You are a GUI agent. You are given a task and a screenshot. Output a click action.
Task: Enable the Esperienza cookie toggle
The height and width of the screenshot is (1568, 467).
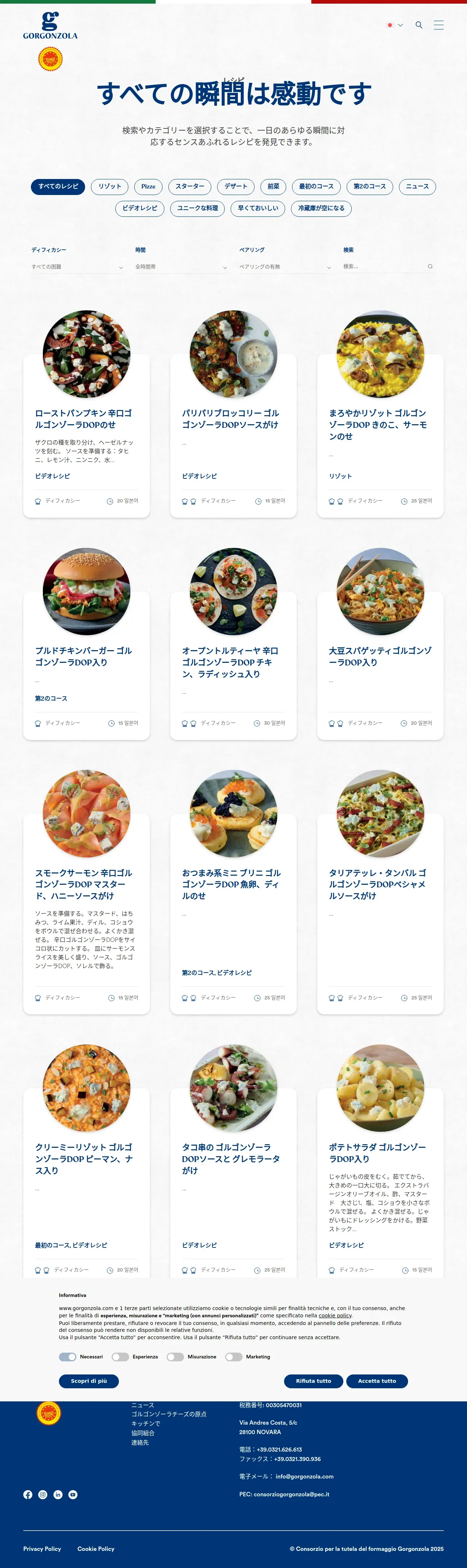pos(120,1357)
